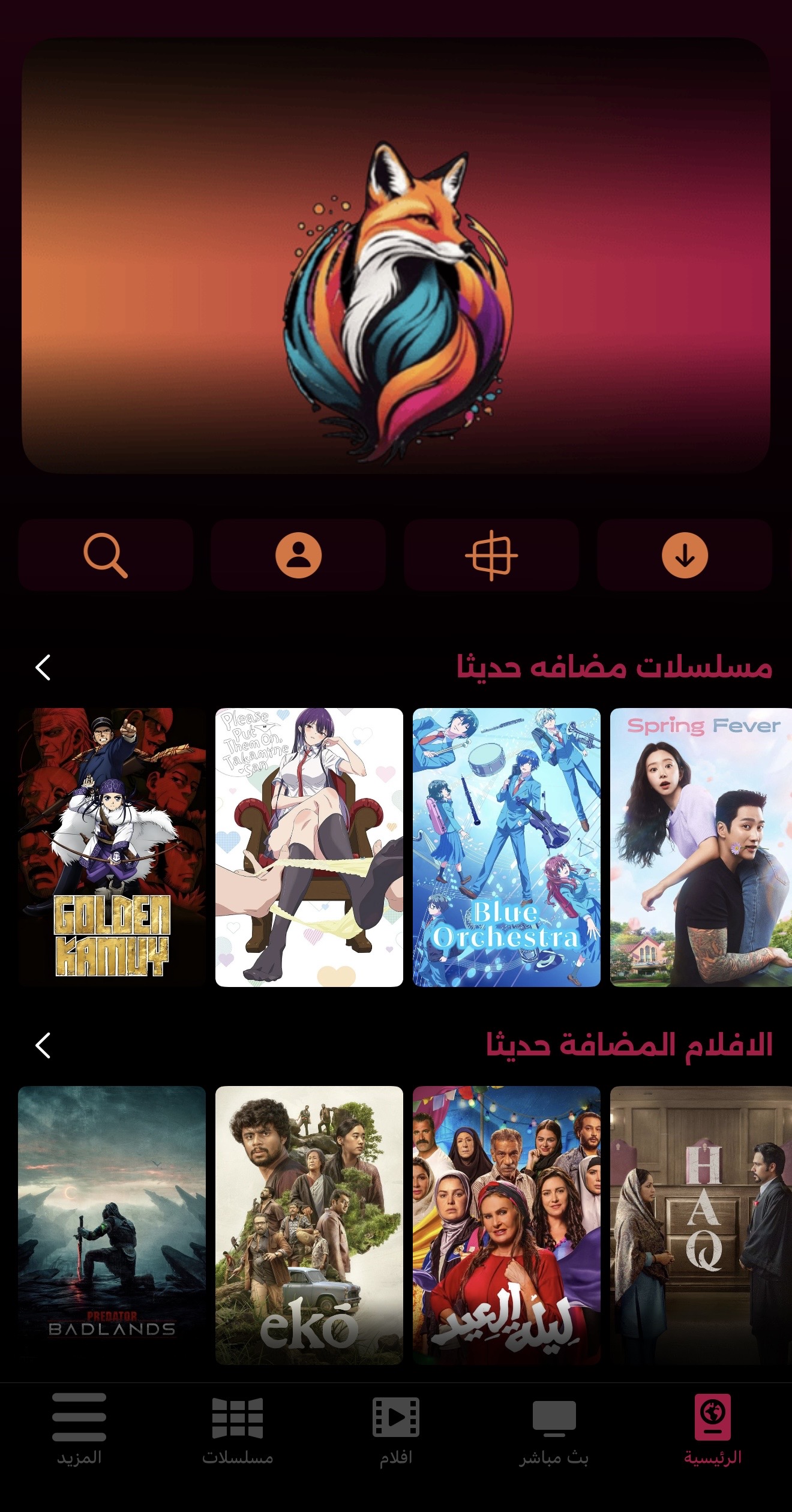Open the Predator Badlands movie poster

pyautogui.click(x=112, y=1225)
